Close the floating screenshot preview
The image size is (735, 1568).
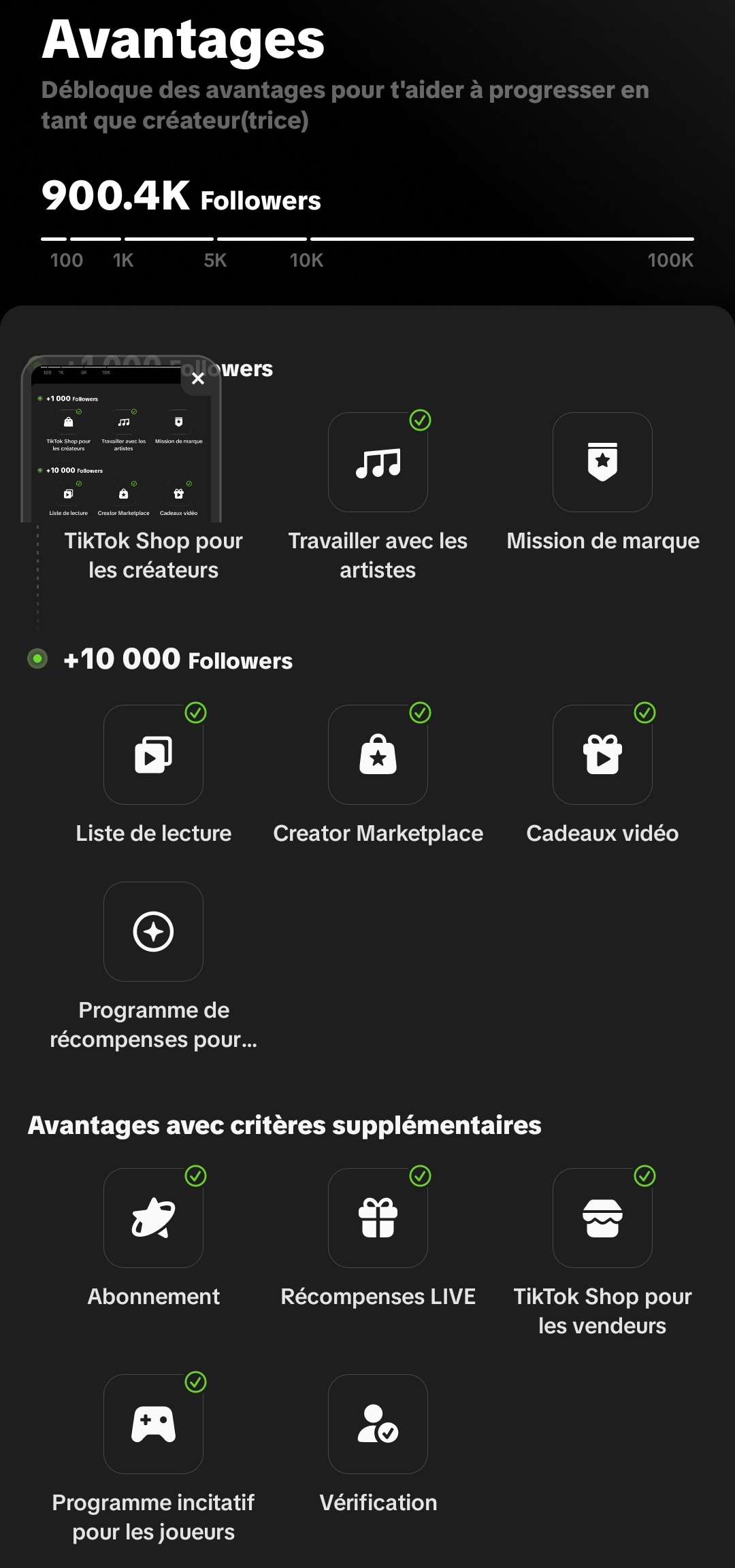pyautogui.click(x=198, y=378)
